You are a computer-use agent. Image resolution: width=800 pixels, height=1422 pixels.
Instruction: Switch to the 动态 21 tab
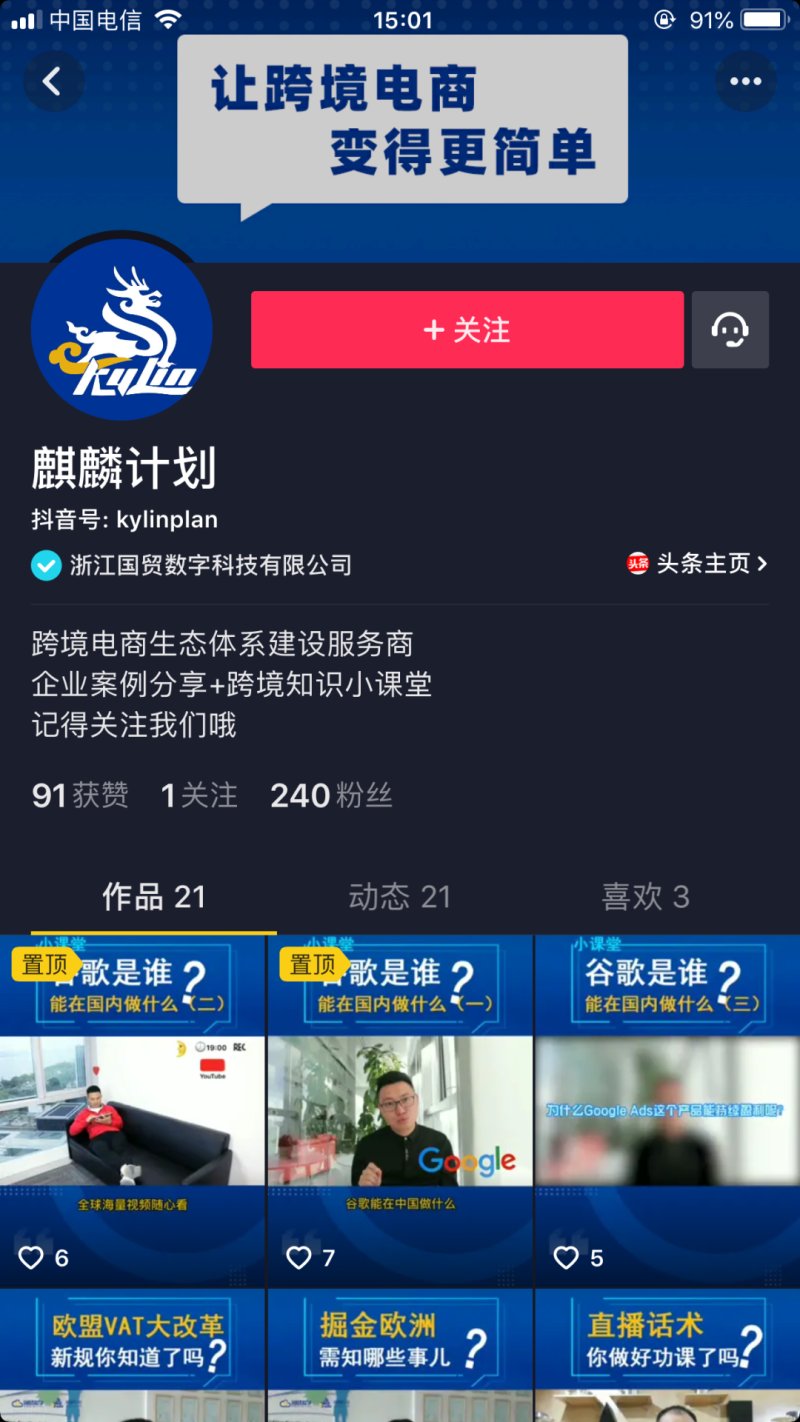pos(399,896)
